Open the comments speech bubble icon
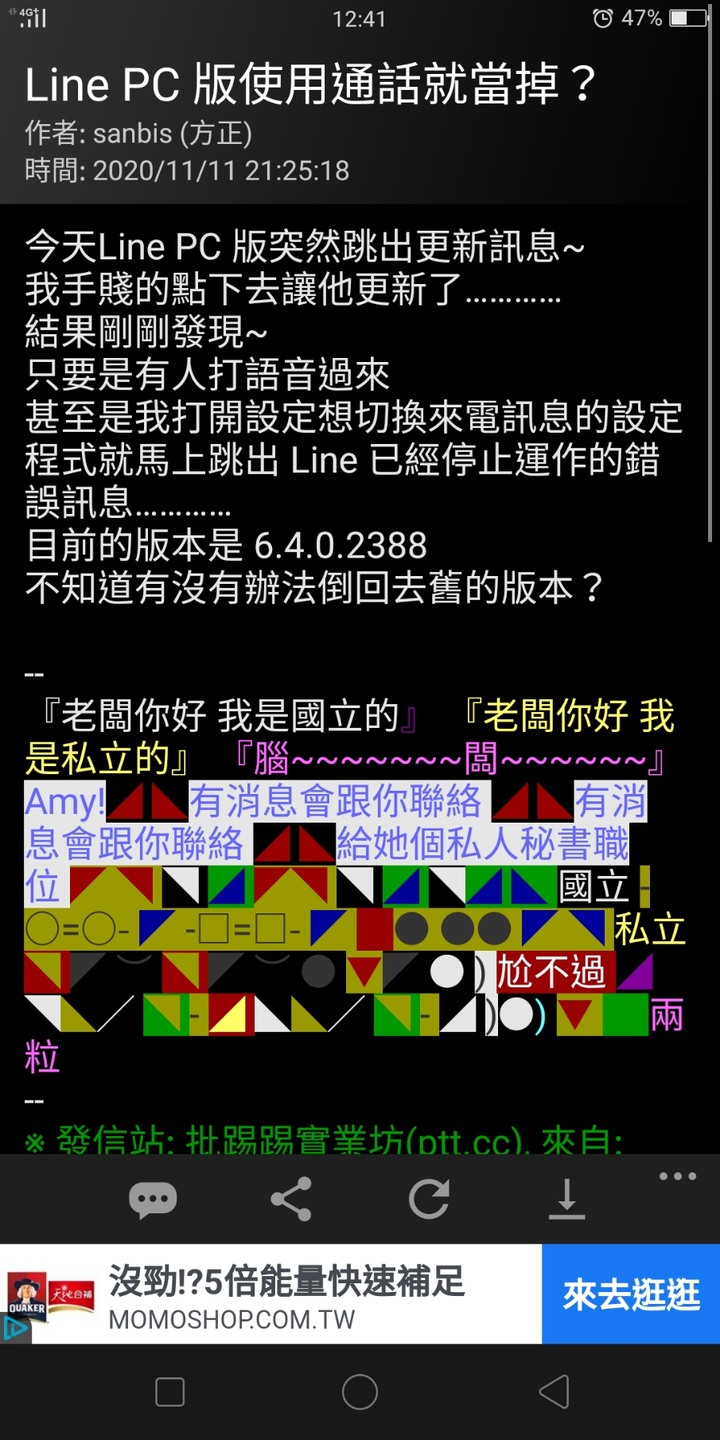 click(152, 1198)
